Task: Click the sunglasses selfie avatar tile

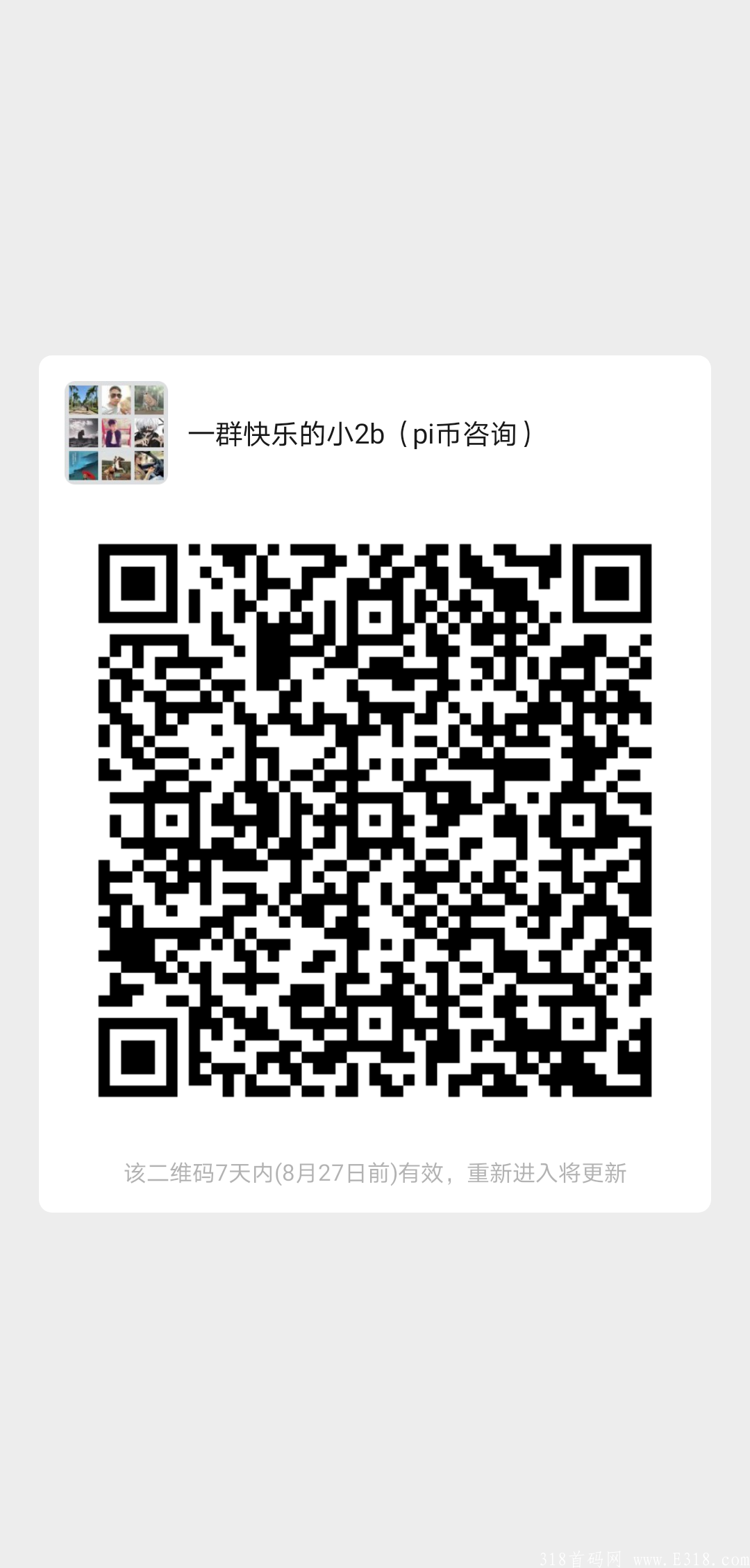Action: coord(117,400)
